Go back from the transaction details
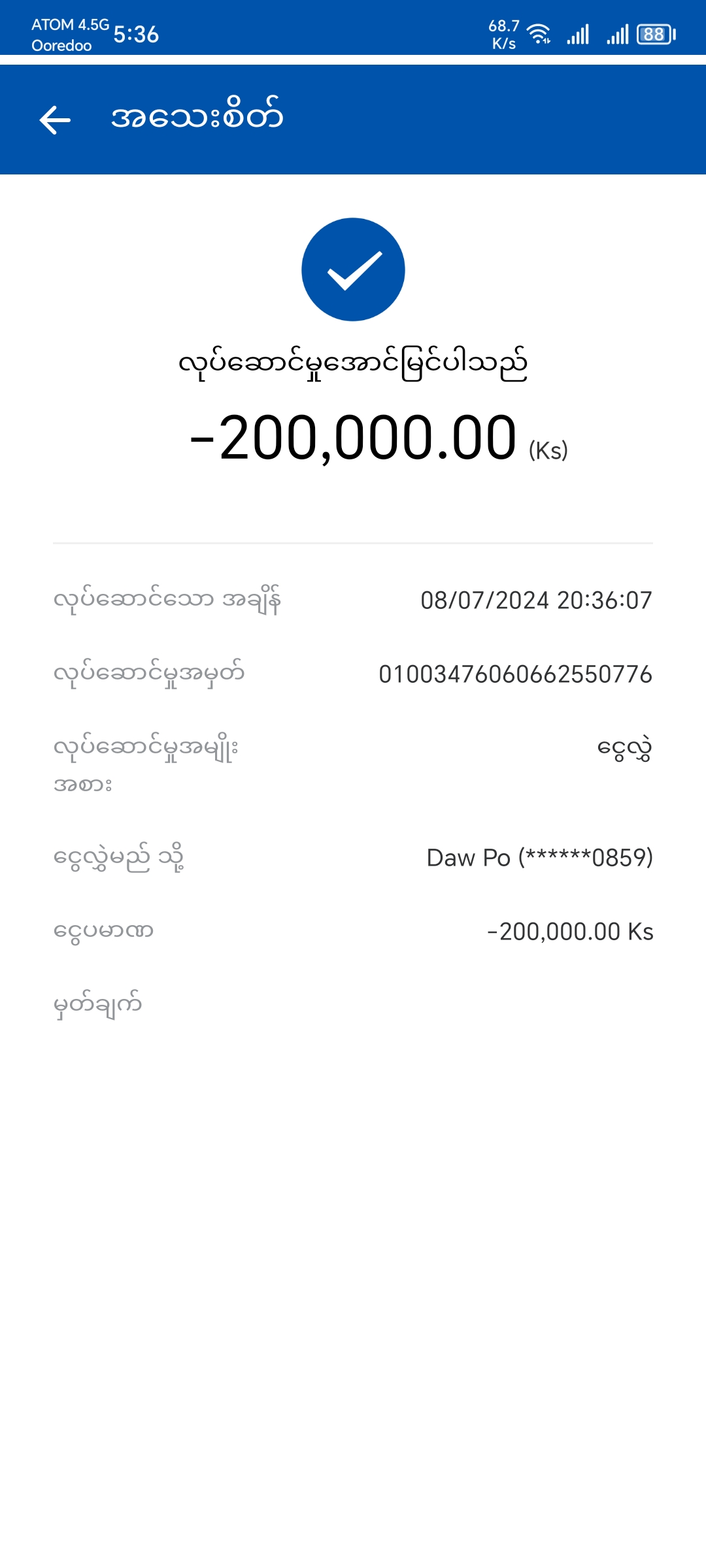Image resolution: width=706 pixels, height=1568 pixels. tap(55, 120)
